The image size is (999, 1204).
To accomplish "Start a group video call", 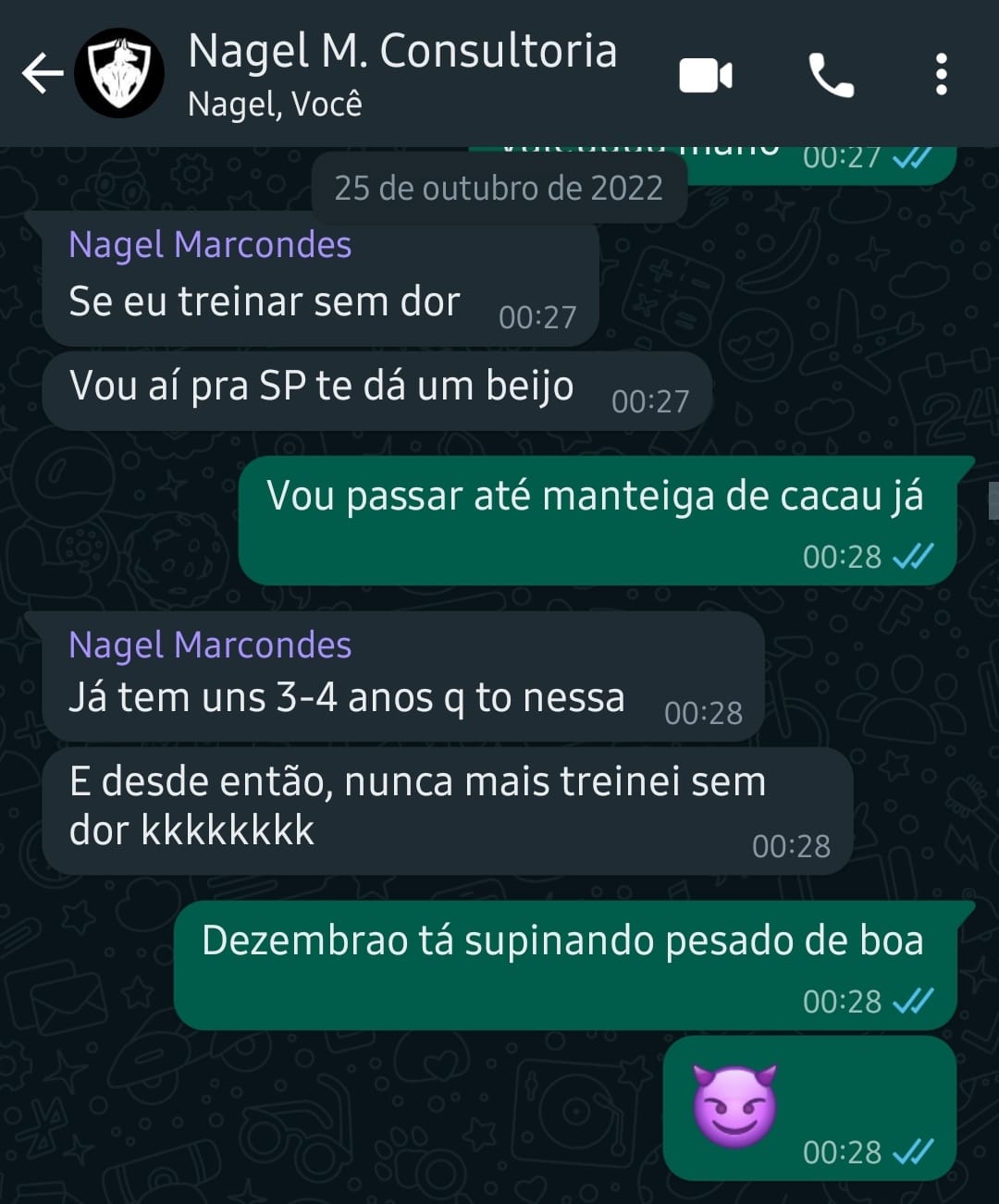I will 706,75.
